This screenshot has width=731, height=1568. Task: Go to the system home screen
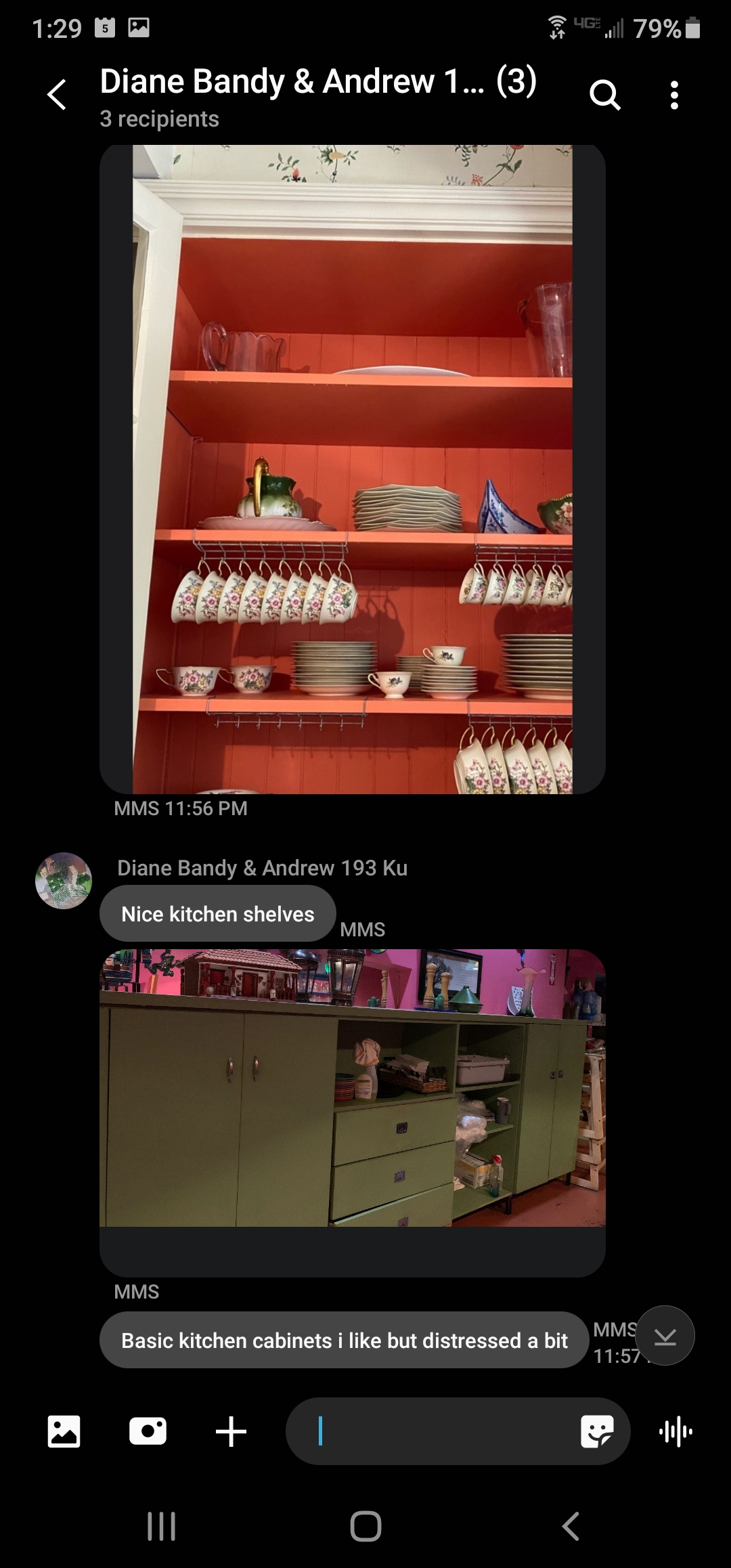[365, 1526]
